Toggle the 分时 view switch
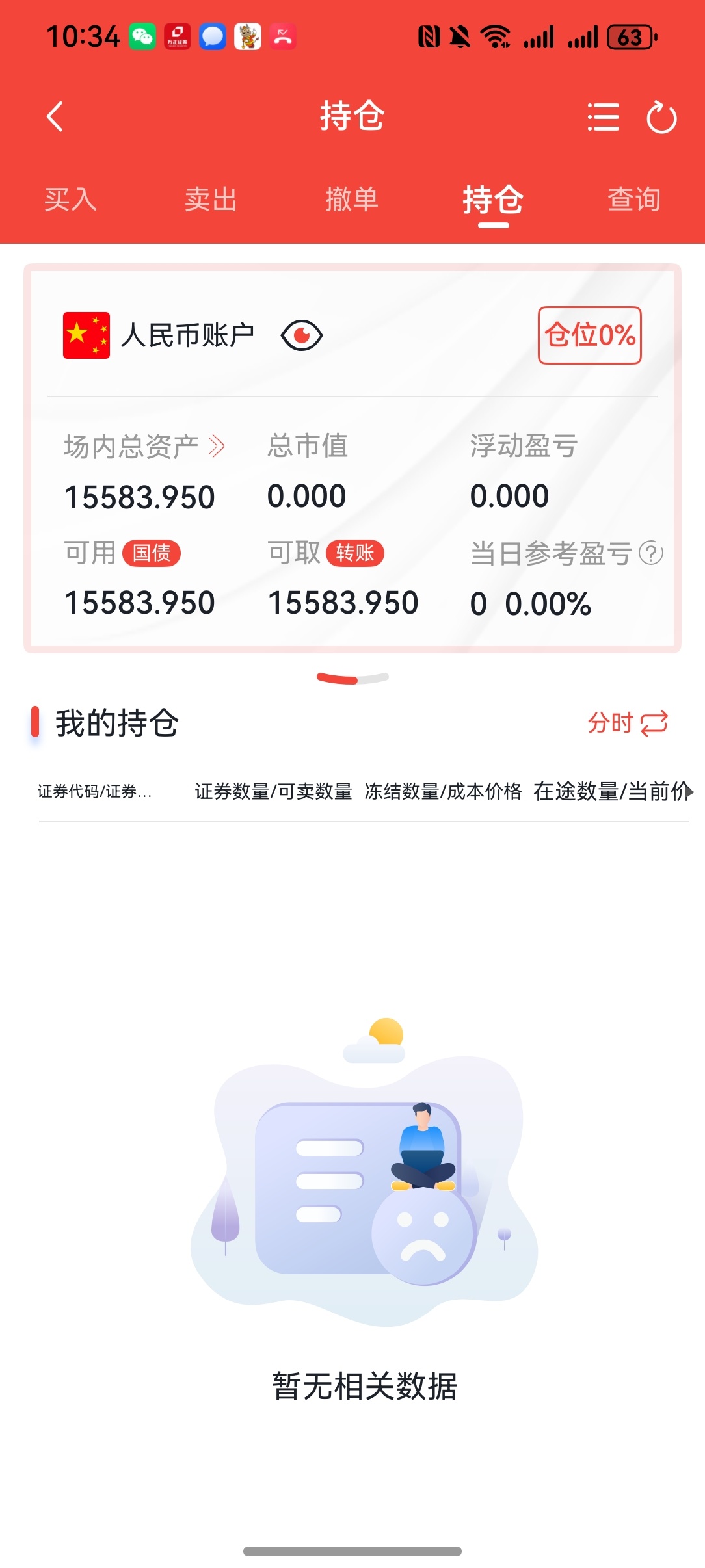The image size is (705, 1568). pyautogui.click(x=628, y=723)
